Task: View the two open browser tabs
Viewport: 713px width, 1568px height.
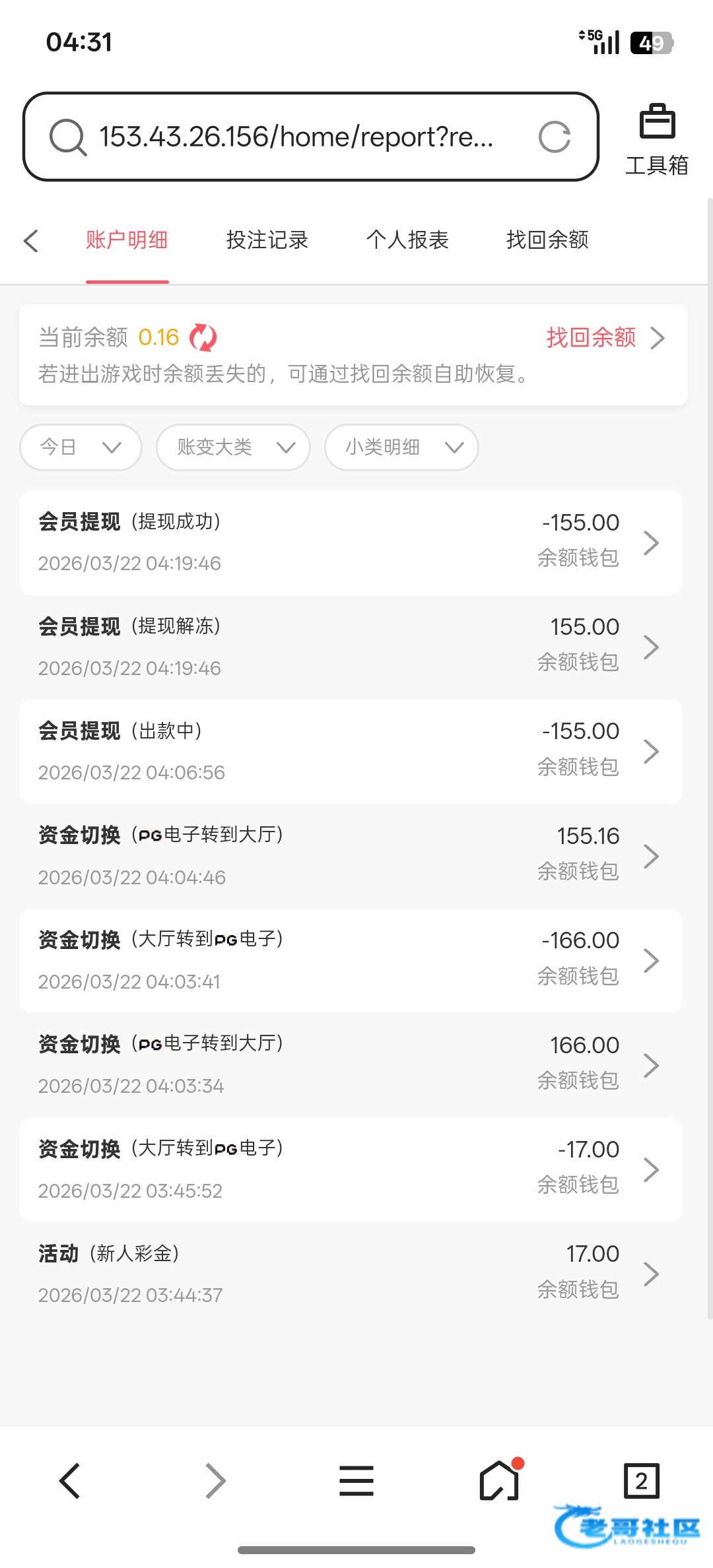Action: coord(641,1481)
